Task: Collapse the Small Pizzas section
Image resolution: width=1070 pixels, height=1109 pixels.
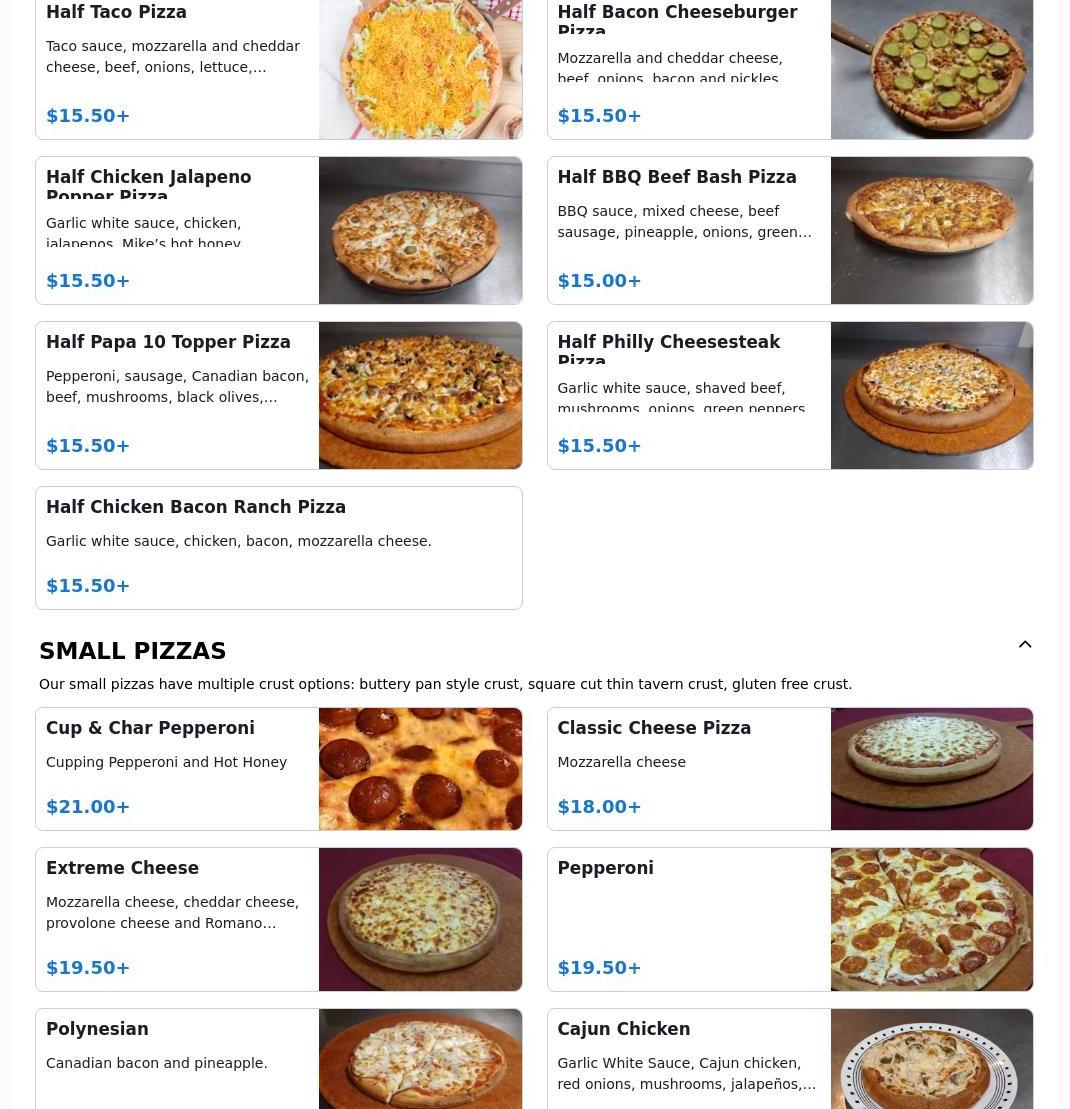Action: (1025, 645)
